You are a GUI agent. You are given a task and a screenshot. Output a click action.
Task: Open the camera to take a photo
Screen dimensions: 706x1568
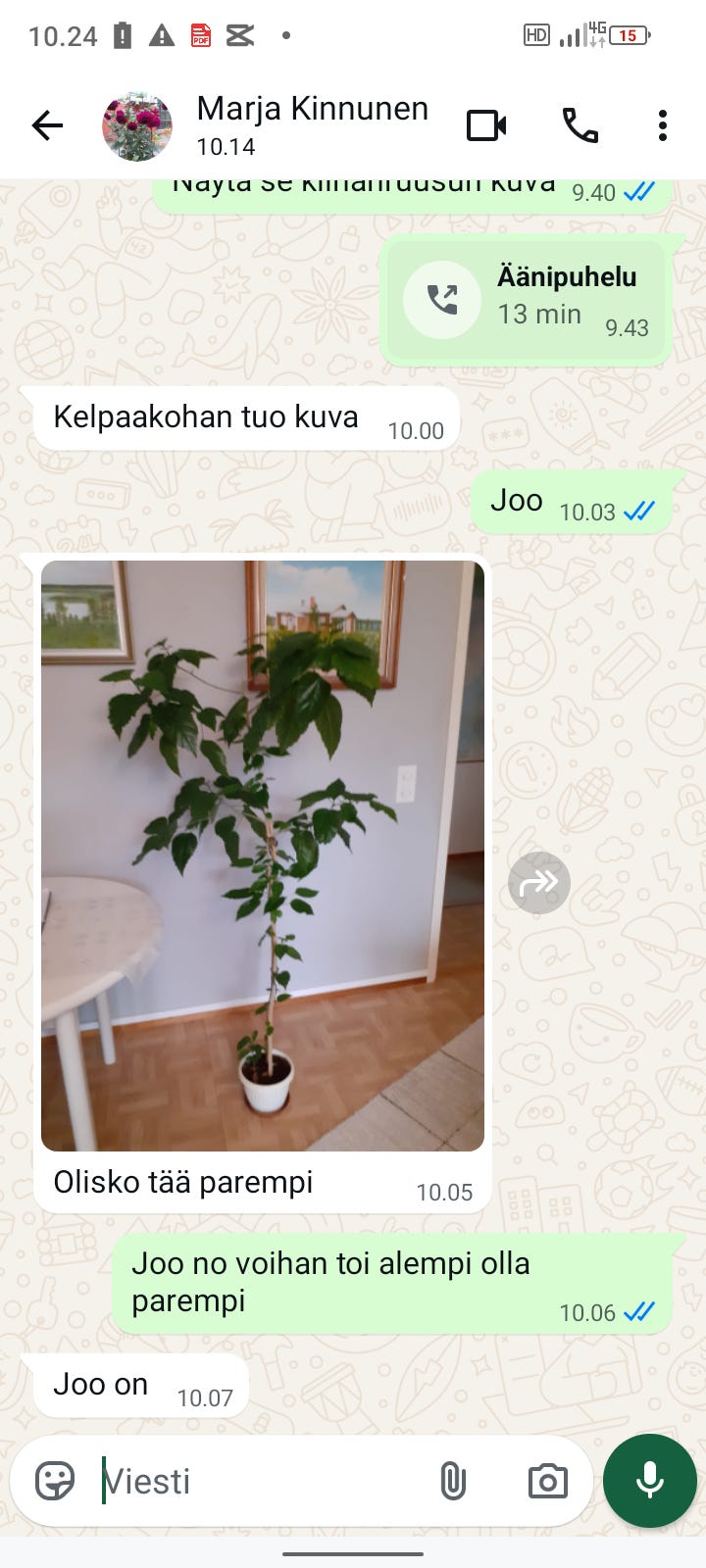[x=547, y=1481]
